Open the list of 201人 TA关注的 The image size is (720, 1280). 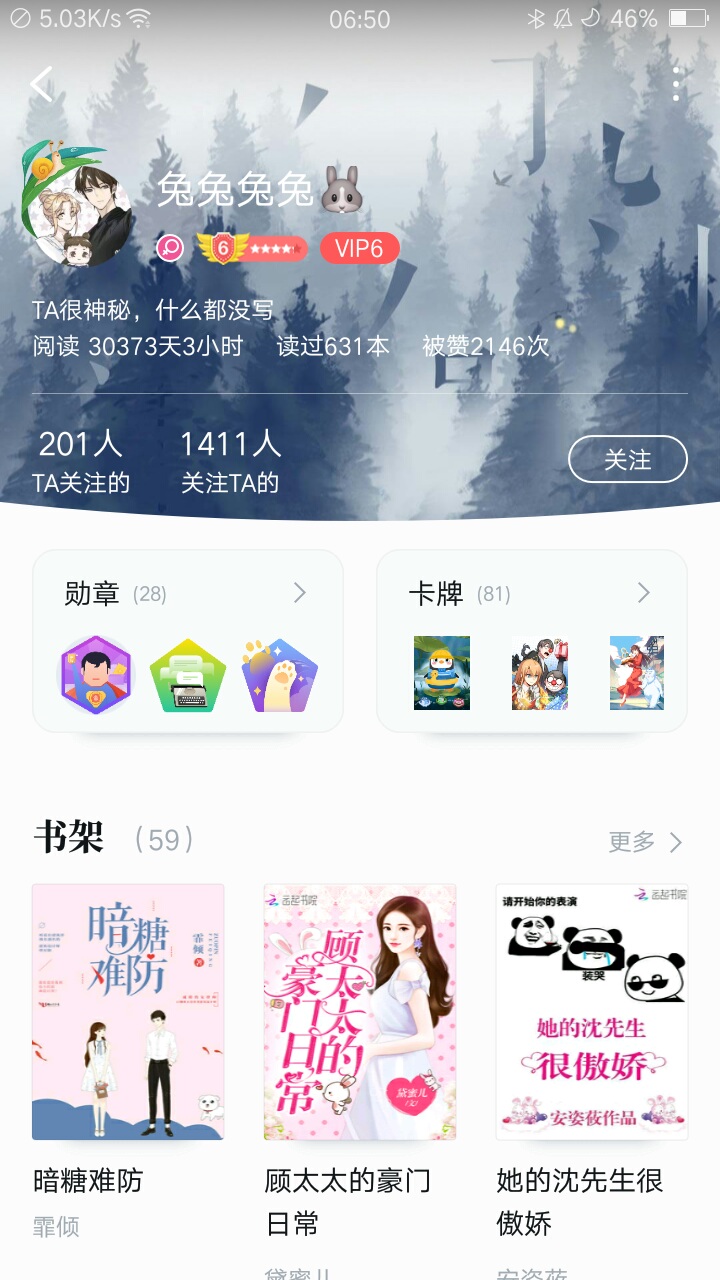(x=81, y=461)
